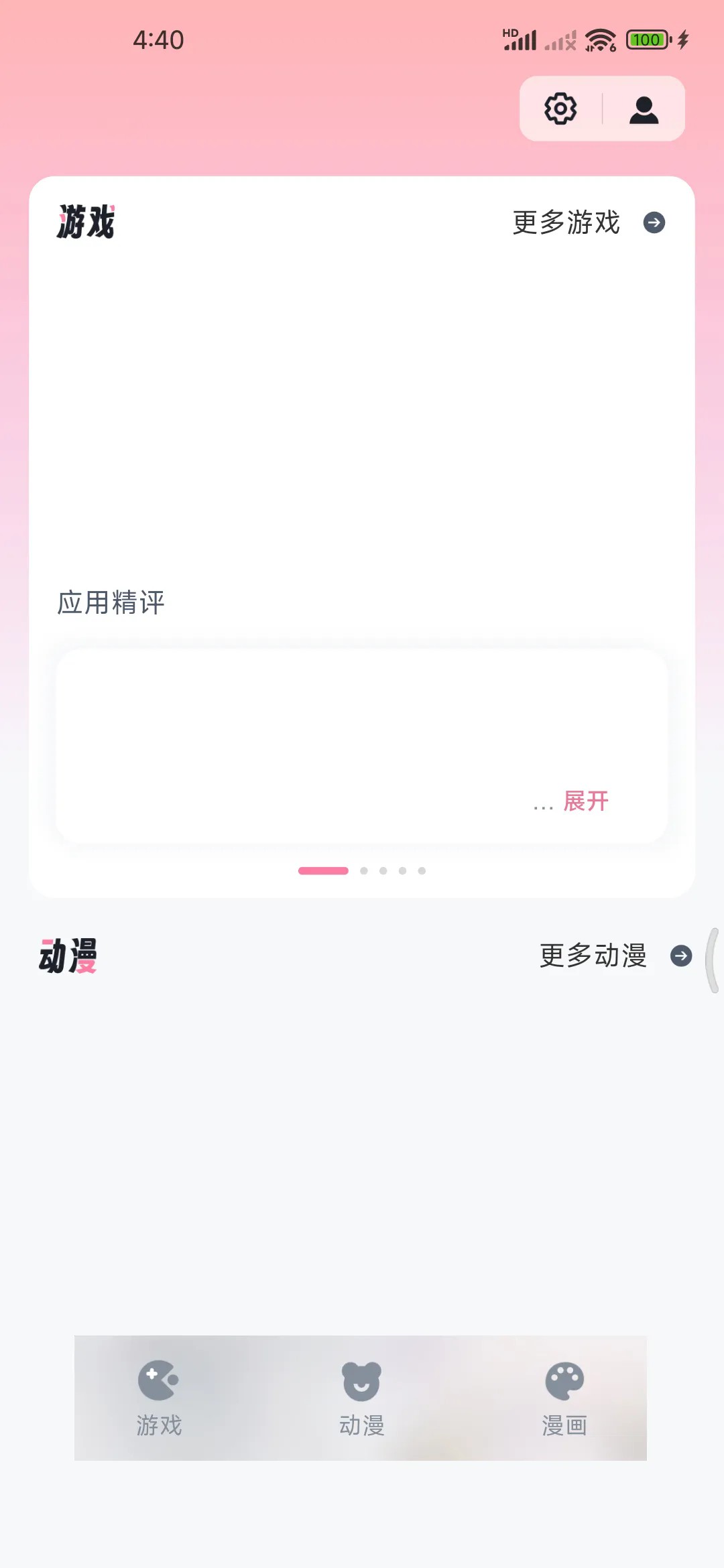Click the second carousel dot
The width and height of the screenshot is (724, 1568).
pos(363,870)
